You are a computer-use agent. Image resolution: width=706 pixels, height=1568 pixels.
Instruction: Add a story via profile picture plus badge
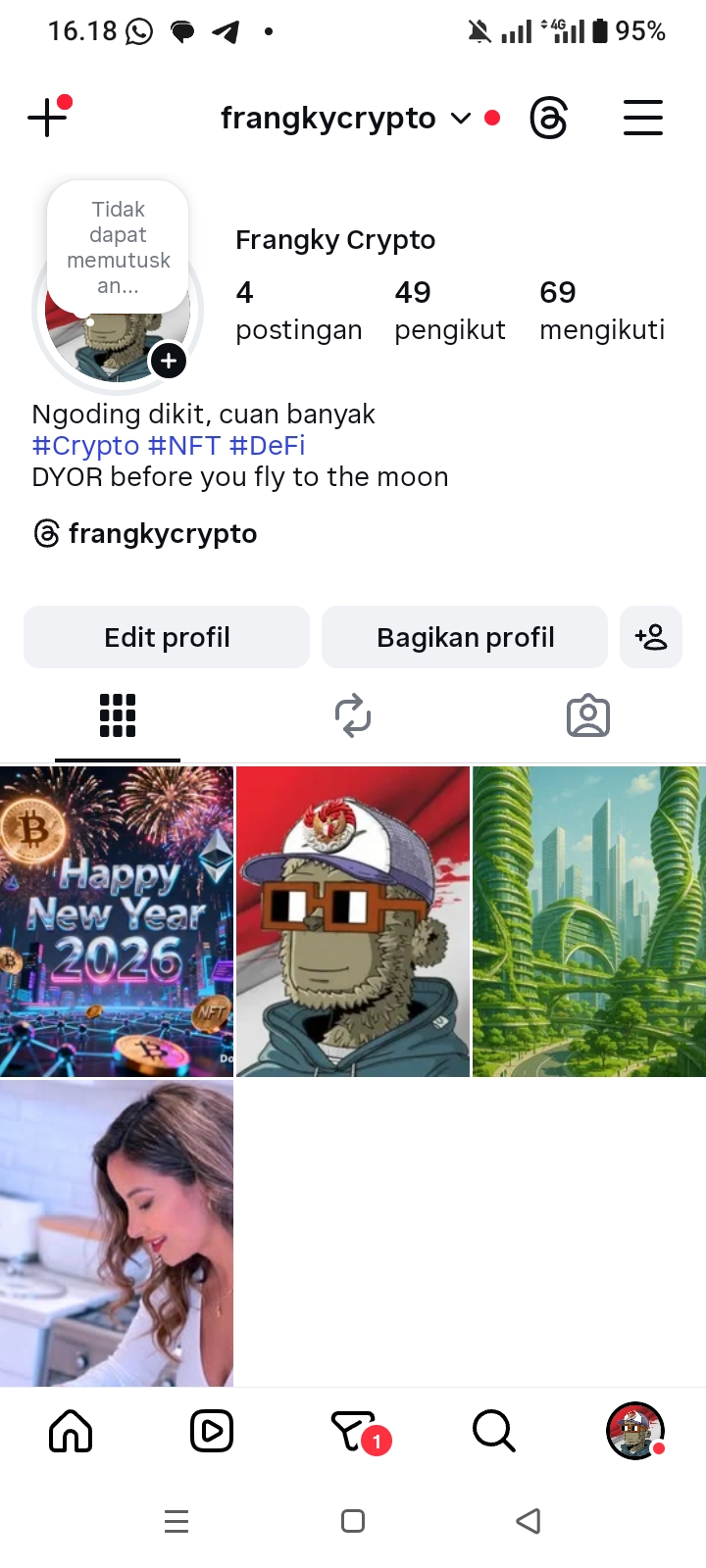[x=169, y=361]
